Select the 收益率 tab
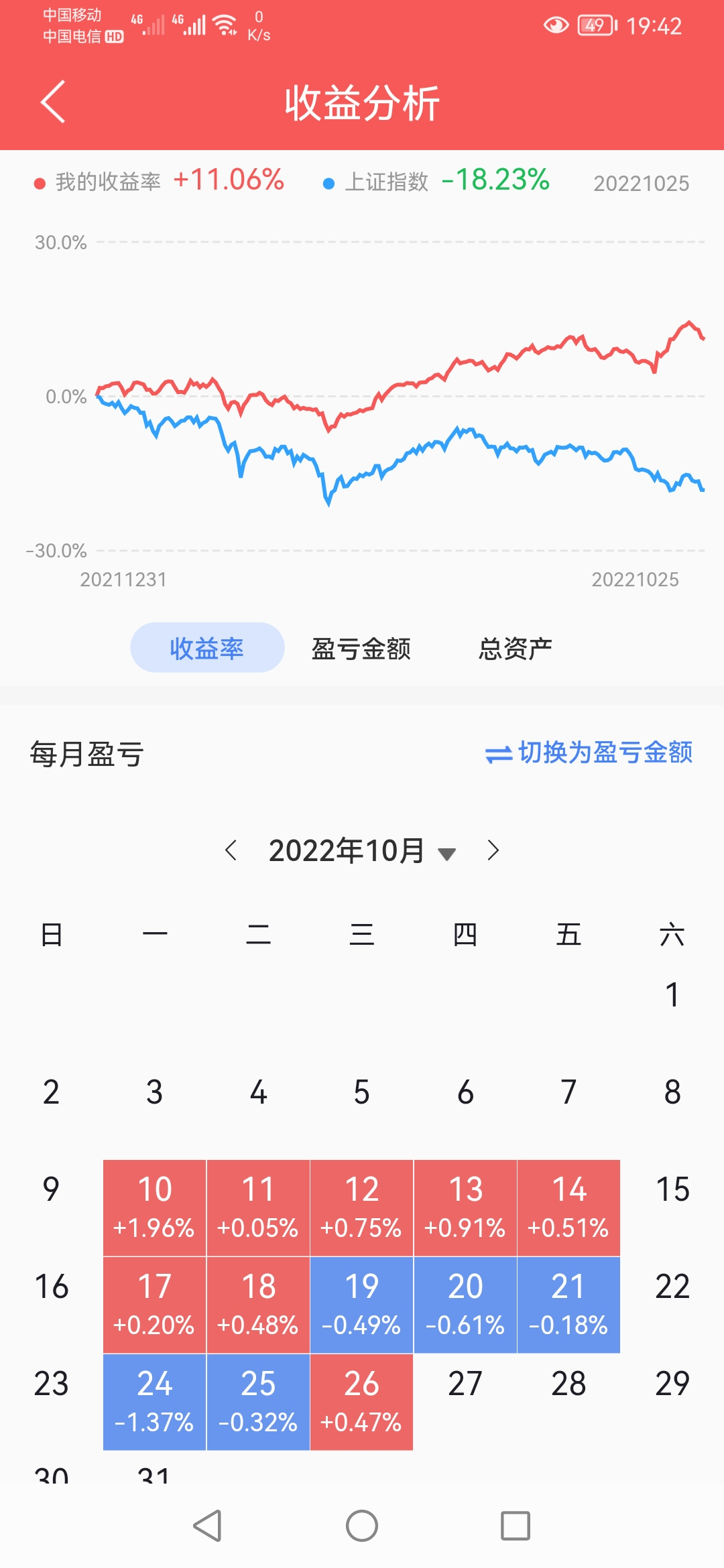This screenshot has height=1568, width=724. tap(207, 648)
